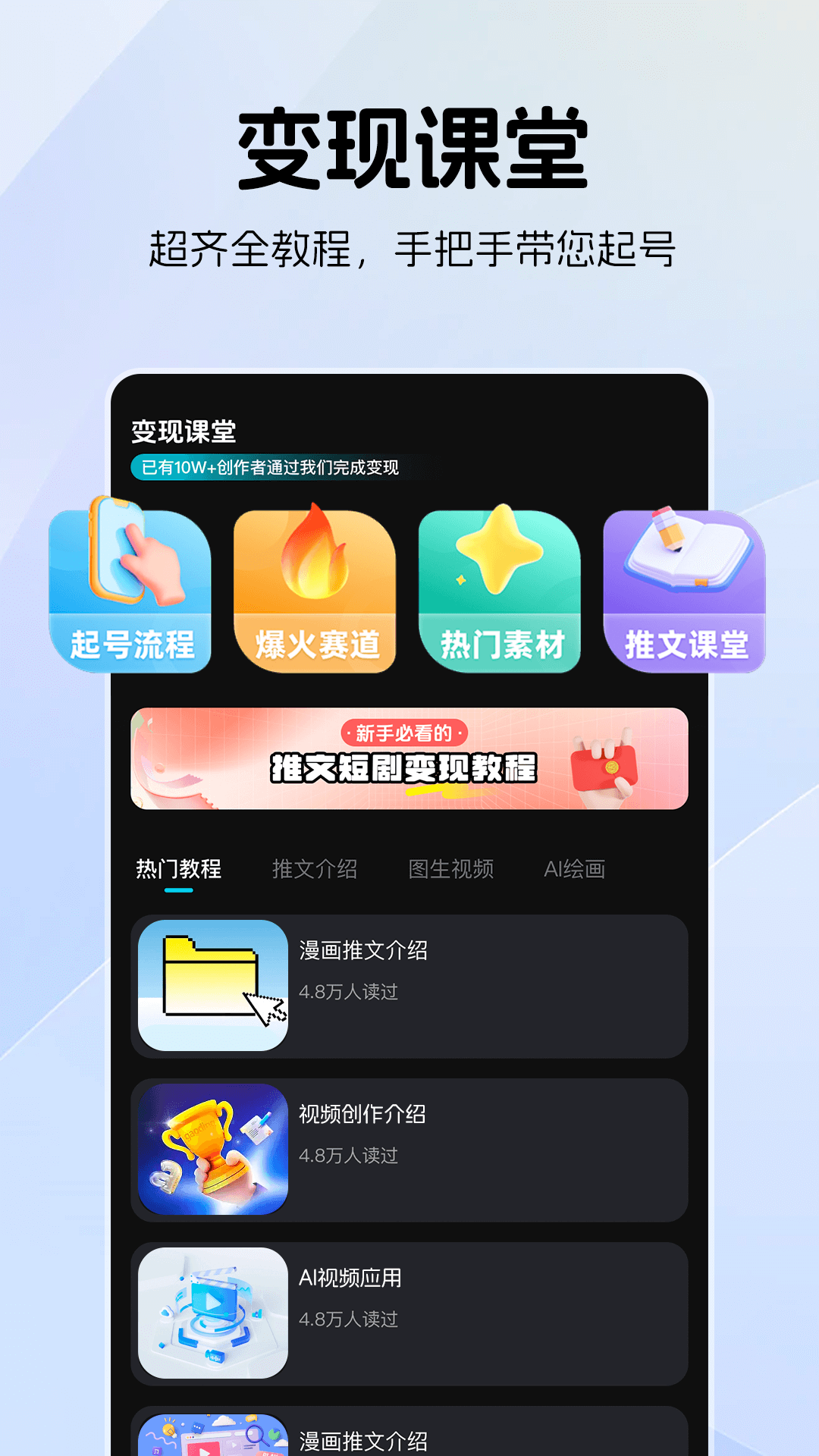Image resolution: width=819 pixels, height=1456 pixels.
Task: Switch to the 推文介绍 tab
Action: tap(316, 870)
